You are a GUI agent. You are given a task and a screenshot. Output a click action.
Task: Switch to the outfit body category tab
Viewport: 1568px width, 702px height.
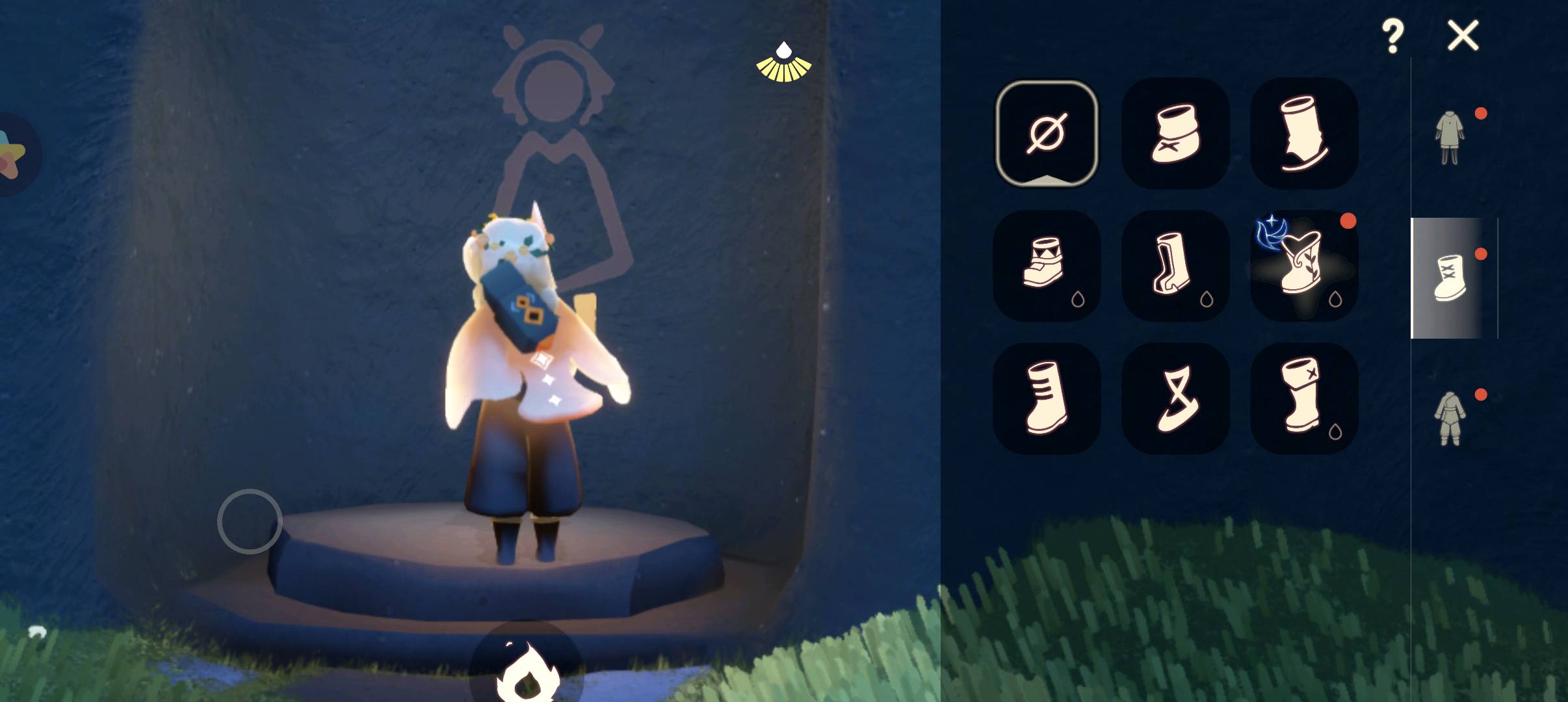click(x=1448, y=138)
